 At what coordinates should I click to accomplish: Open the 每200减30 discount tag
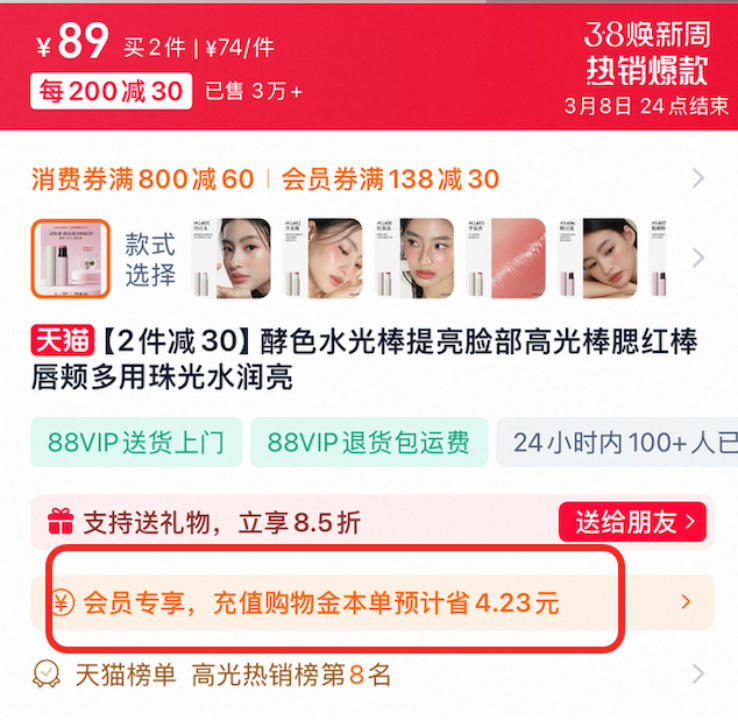coord(110,92)
